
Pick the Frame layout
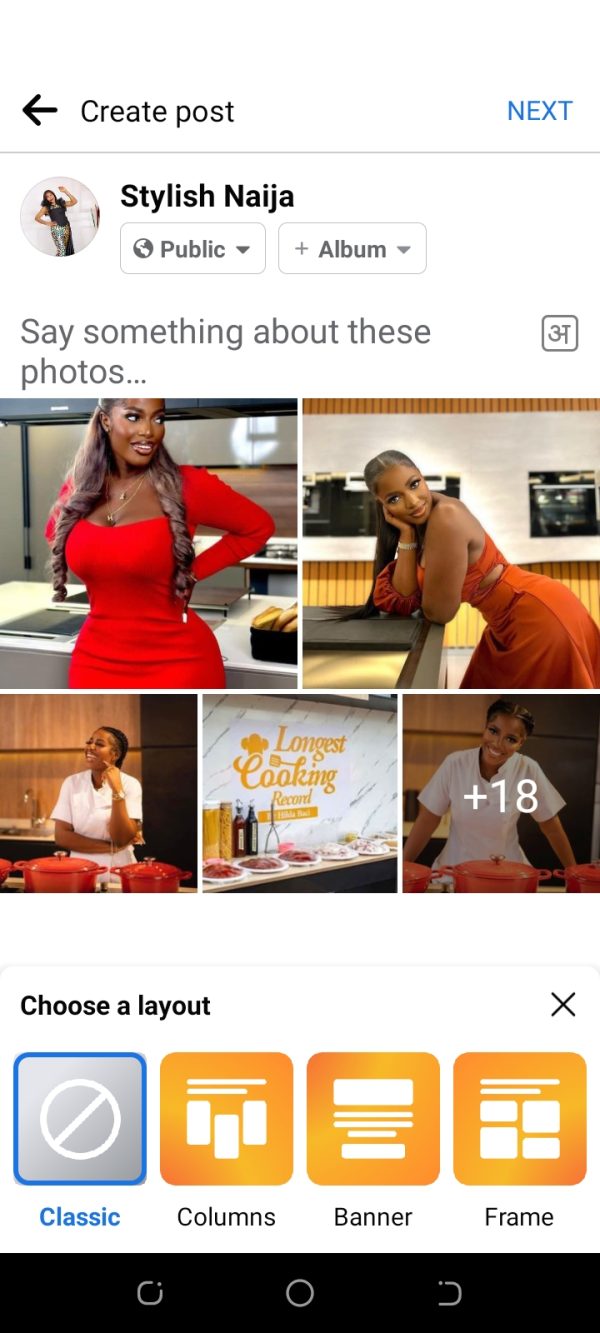tap(519, 1119)
